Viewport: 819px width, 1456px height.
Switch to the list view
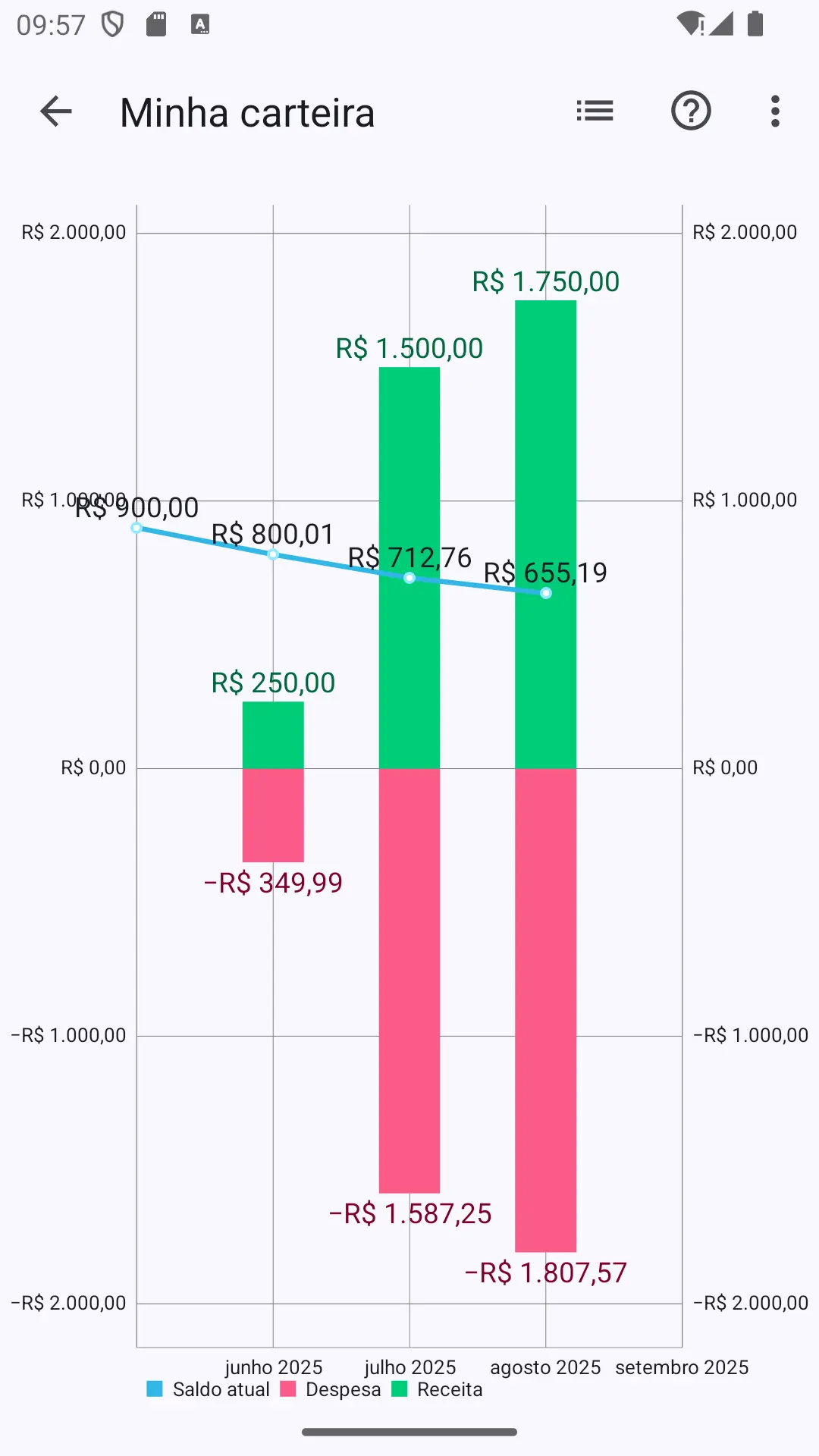[x=595, y=111]
